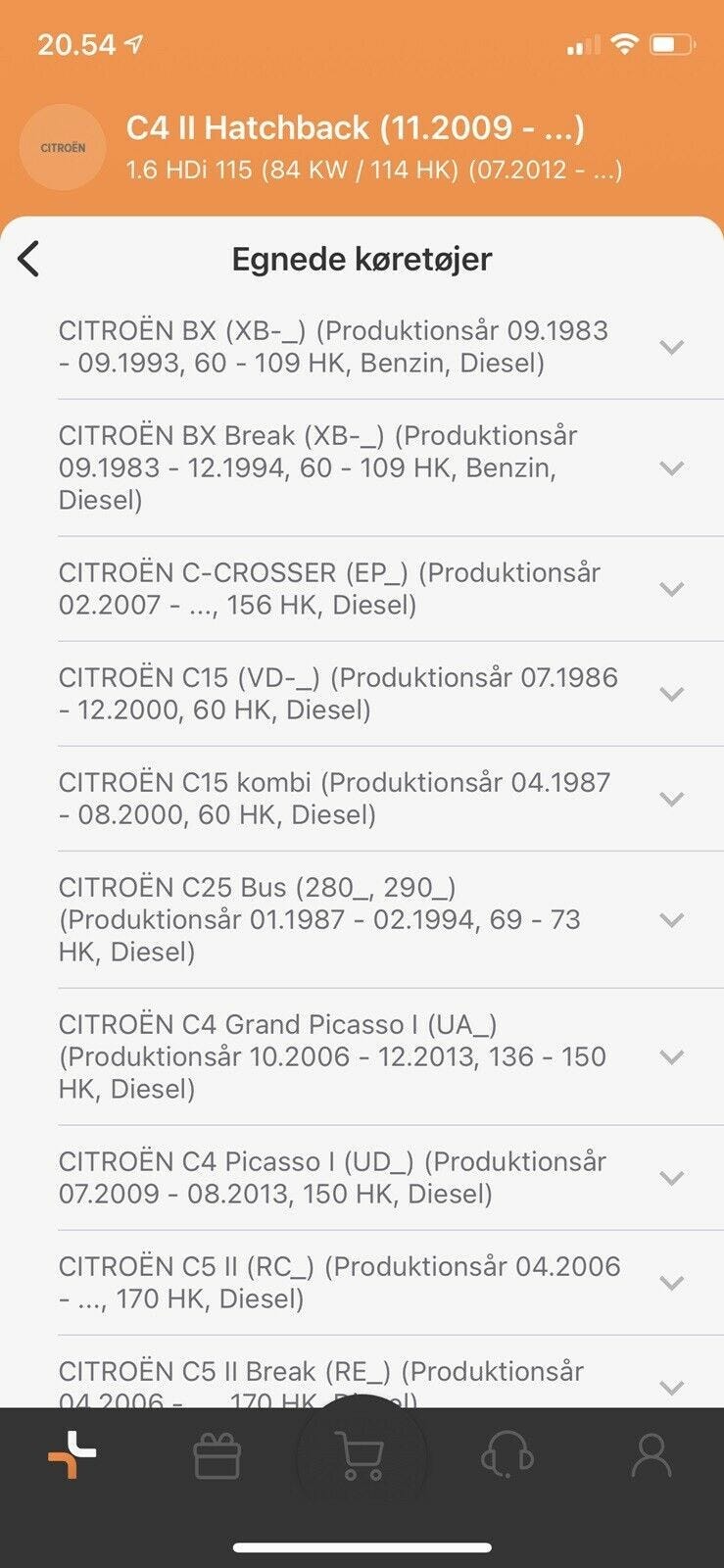The width and height of the screenshot is (724, 1568).
Task: Expand CITROËN C-CROSSER (EP_) details
Action: click(671, 589)
